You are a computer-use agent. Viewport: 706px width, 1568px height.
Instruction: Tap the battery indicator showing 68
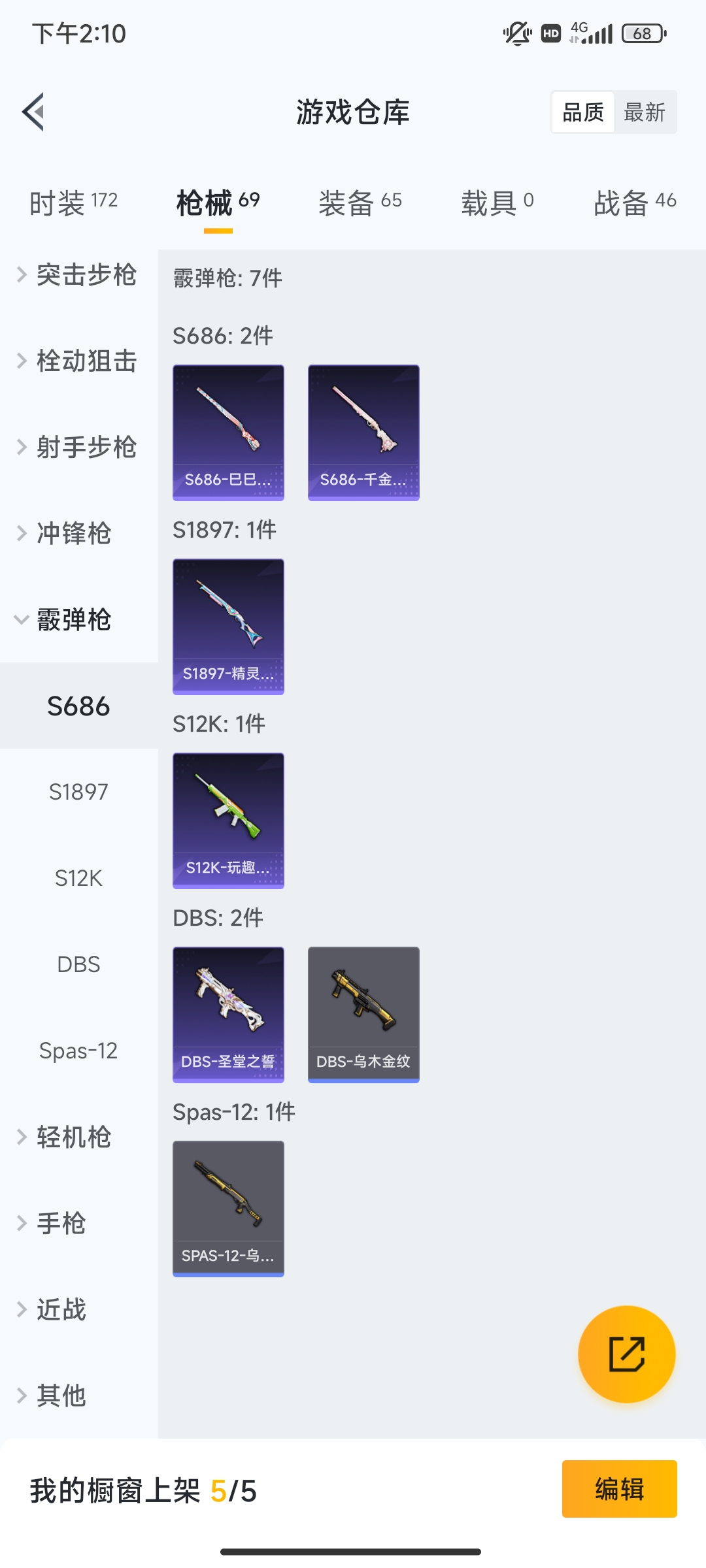(643, 33)
